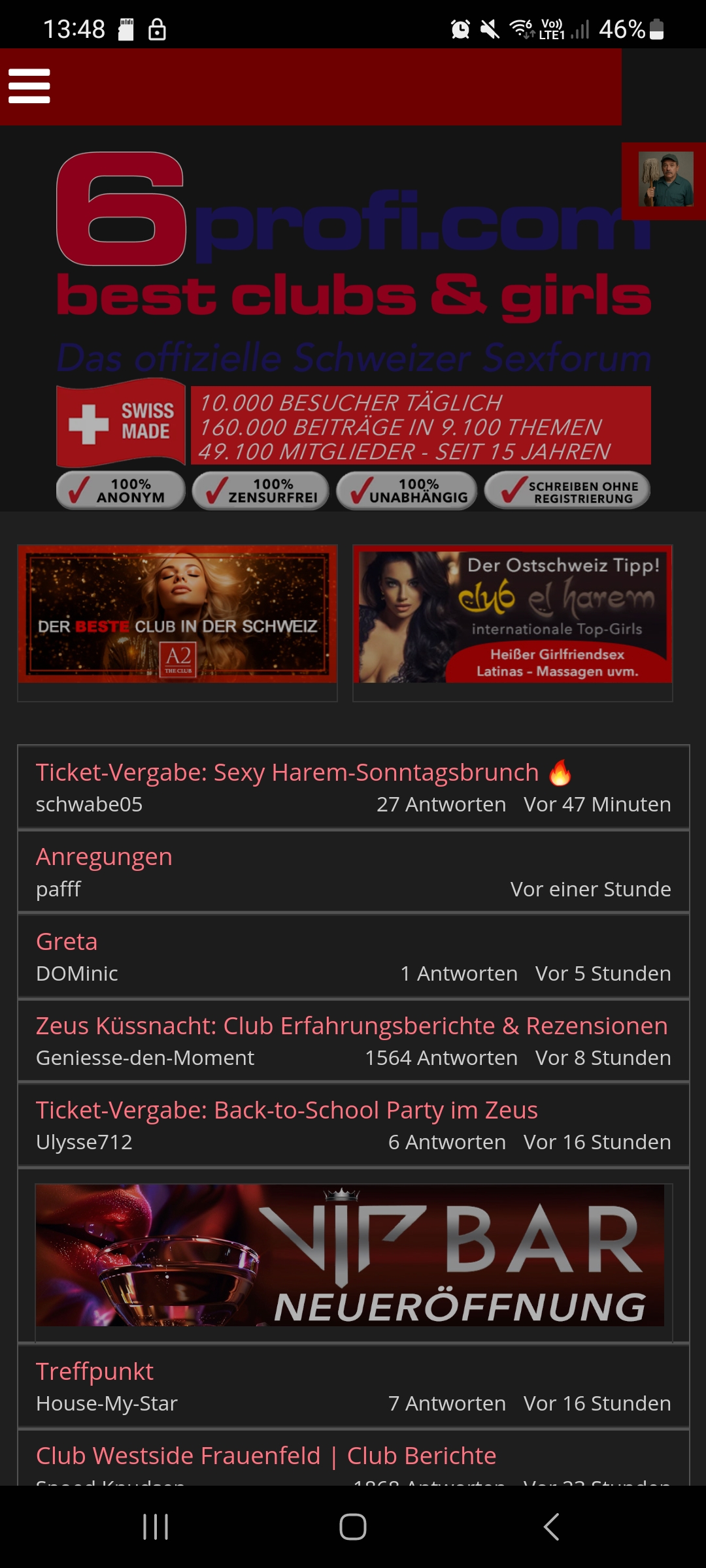706x1568 pixels.
Task: Open the Club el harem banner
Action: [x=513, y=615]
